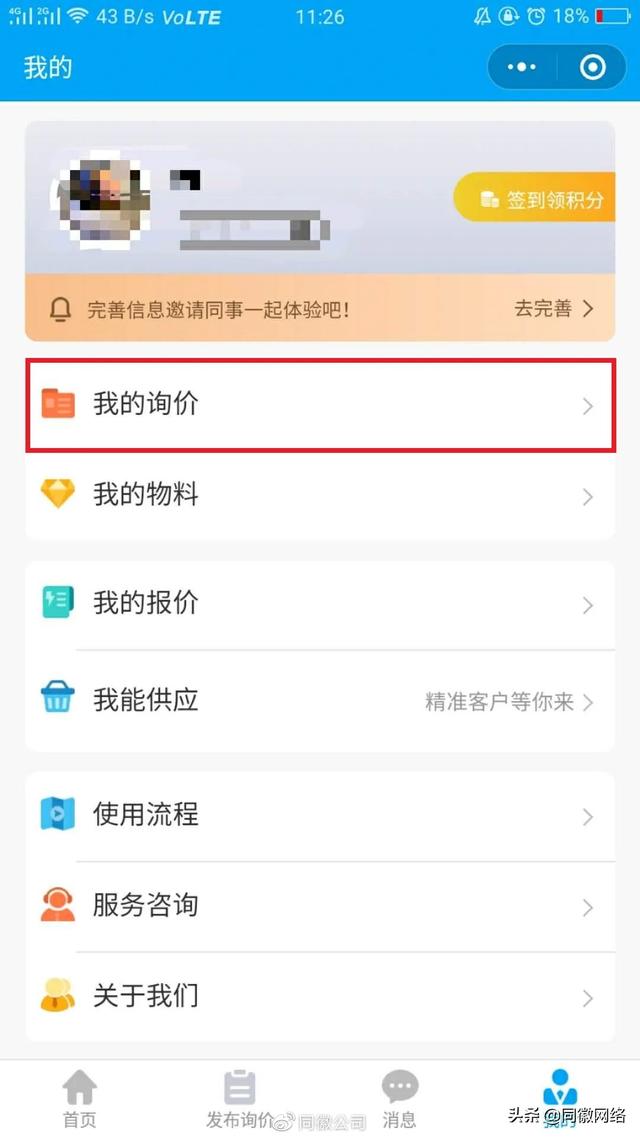Open 我的物料
This screenshot has height=1138, width=640.
pyautogui.click(x=321, y=496)
